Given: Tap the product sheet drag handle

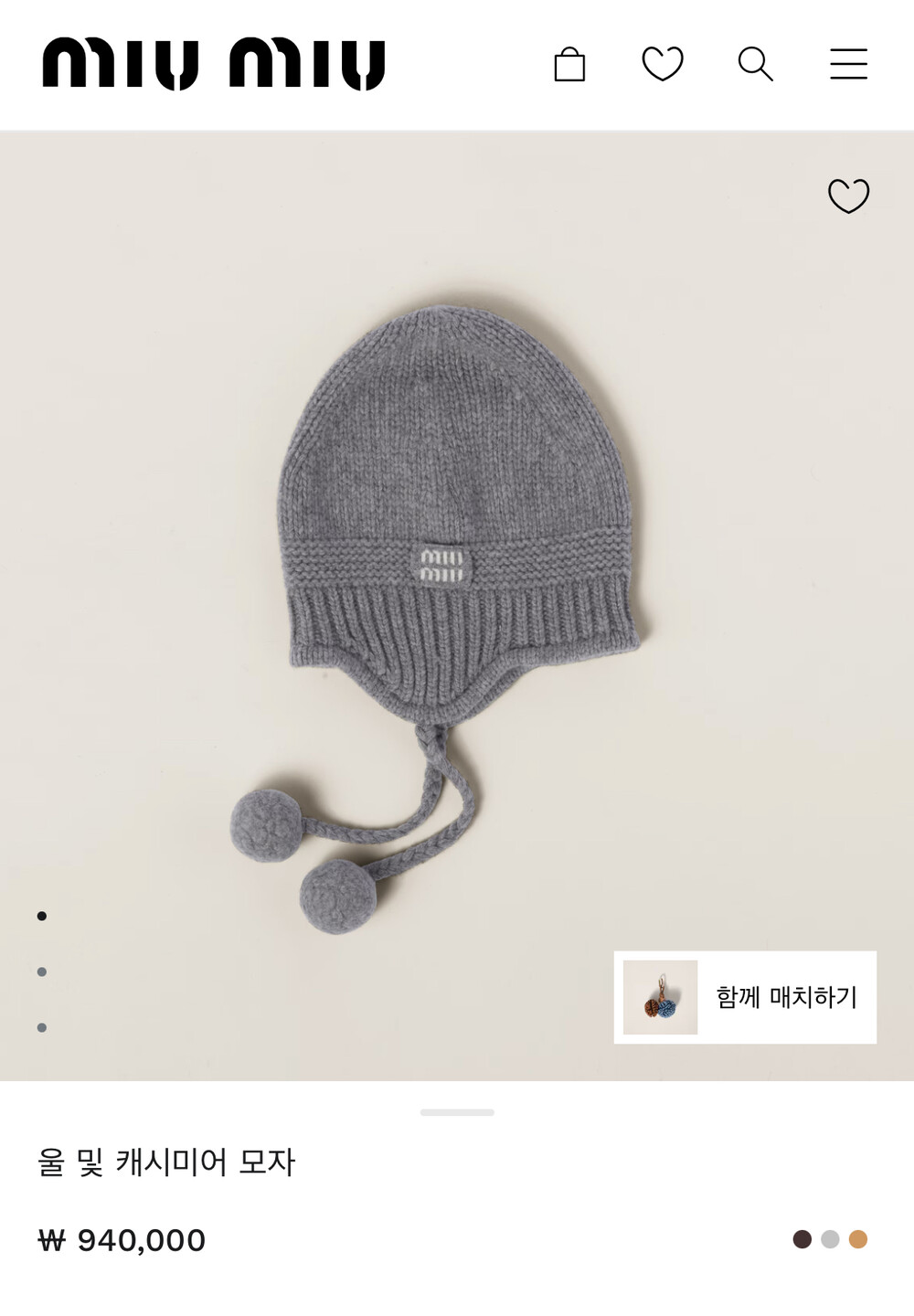Looking at the screenshot, I should 457,1112.
